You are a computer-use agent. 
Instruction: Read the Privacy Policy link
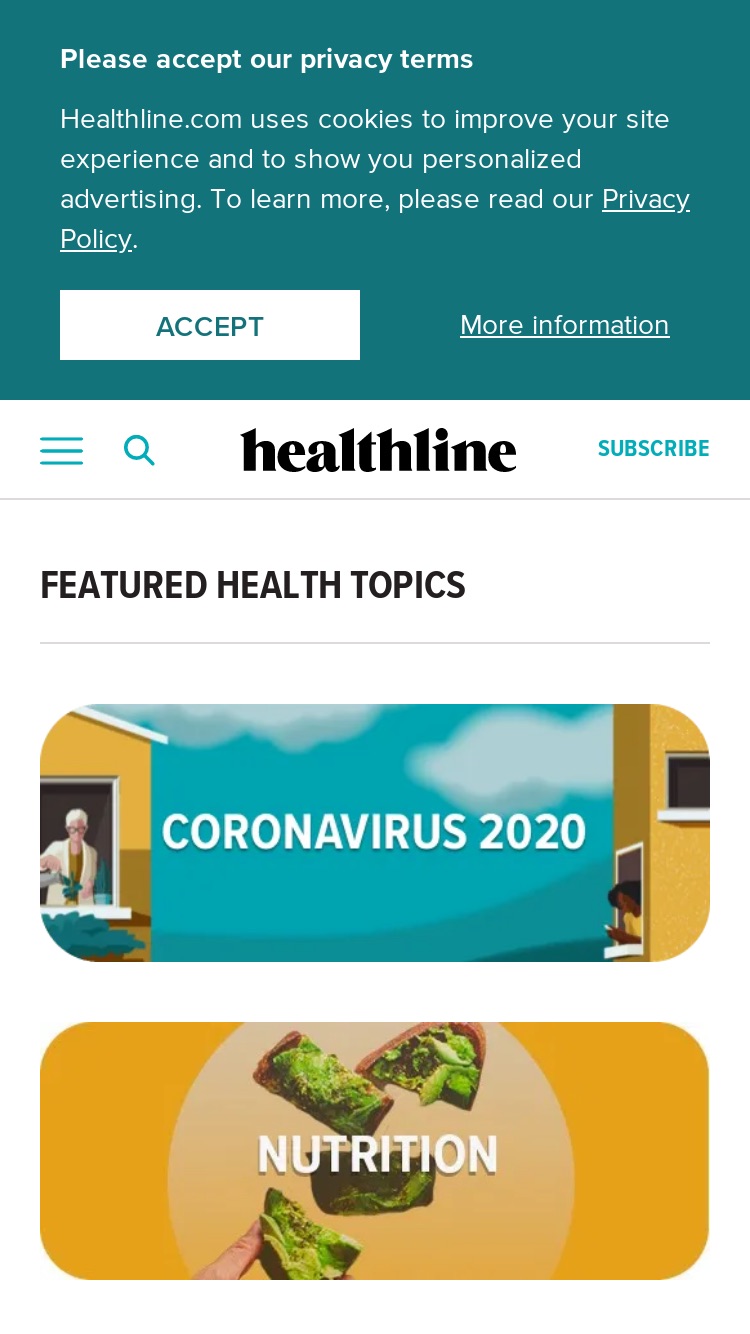tap(375, 219)
